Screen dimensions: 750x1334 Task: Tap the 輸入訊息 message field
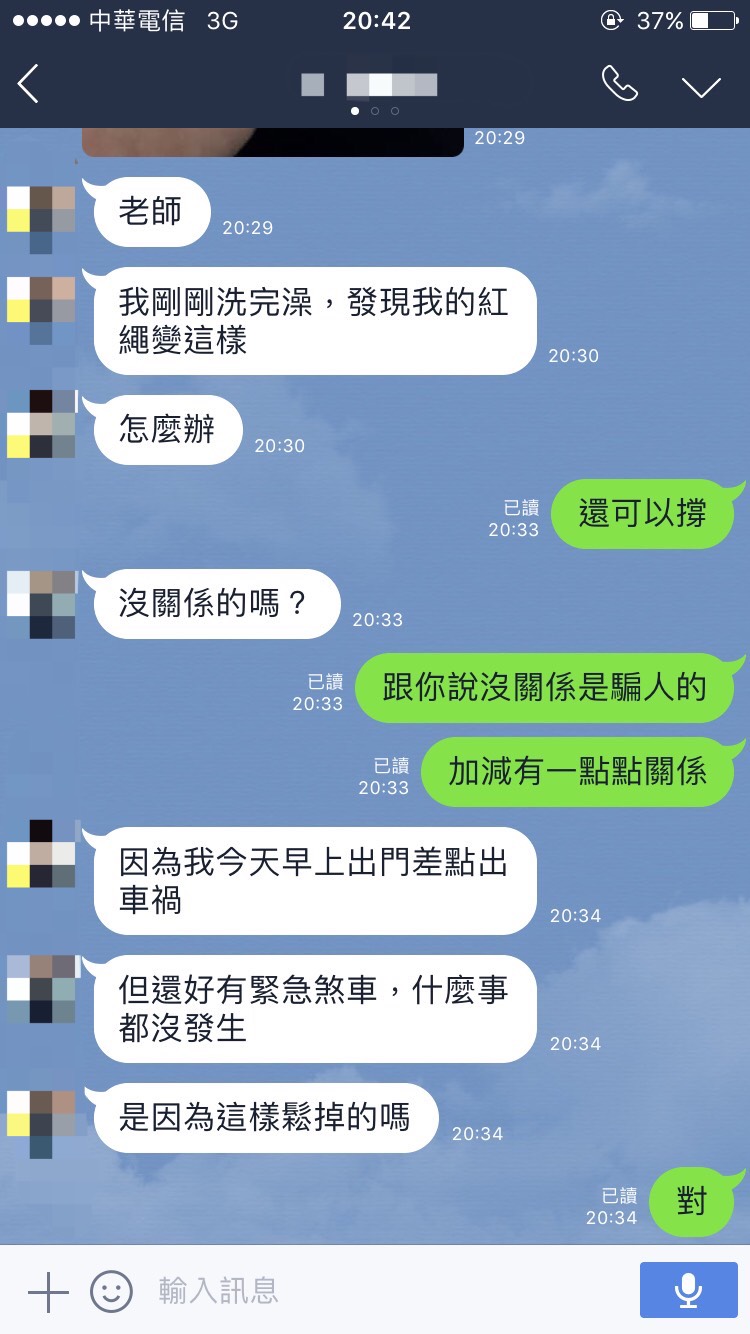(x=380, y=1291)
